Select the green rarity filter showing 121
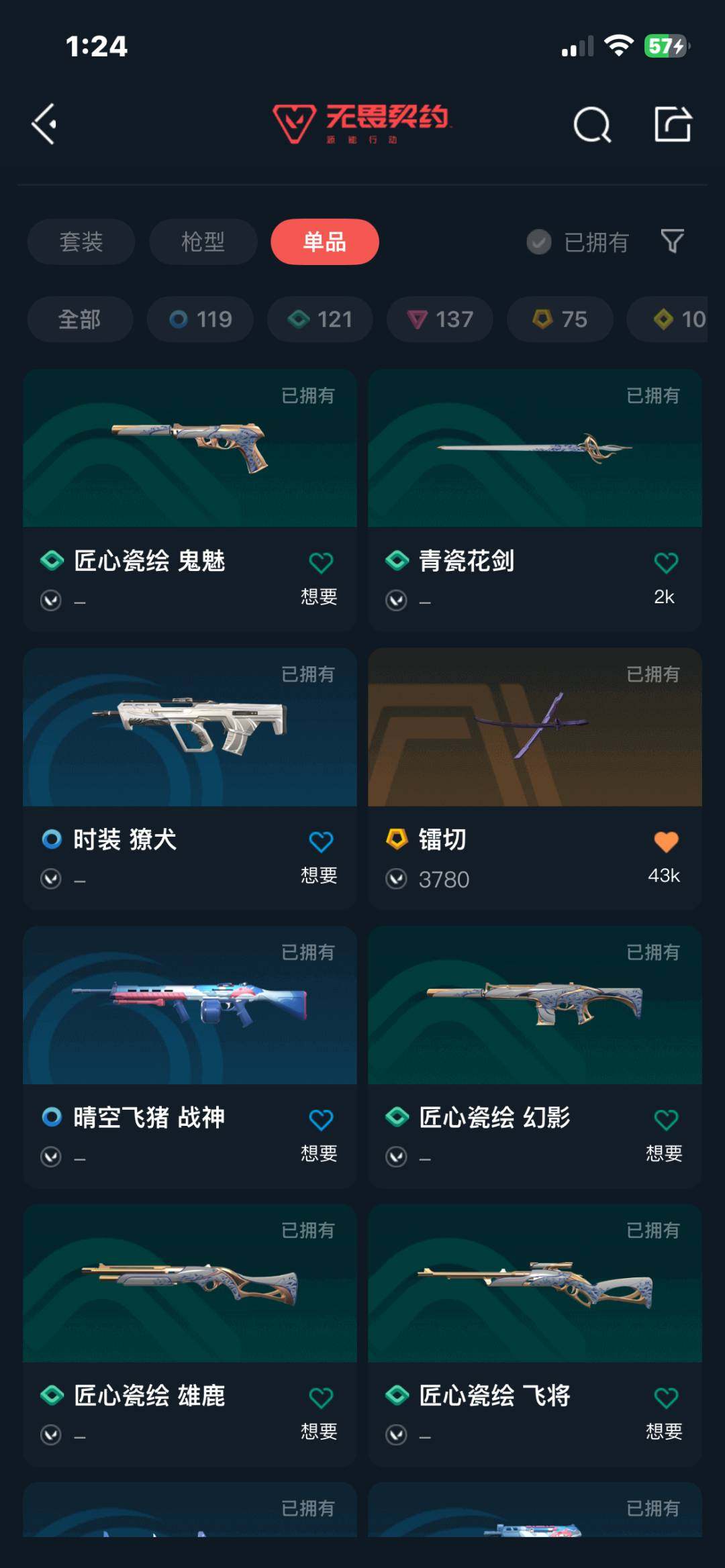 click(319, 319)
